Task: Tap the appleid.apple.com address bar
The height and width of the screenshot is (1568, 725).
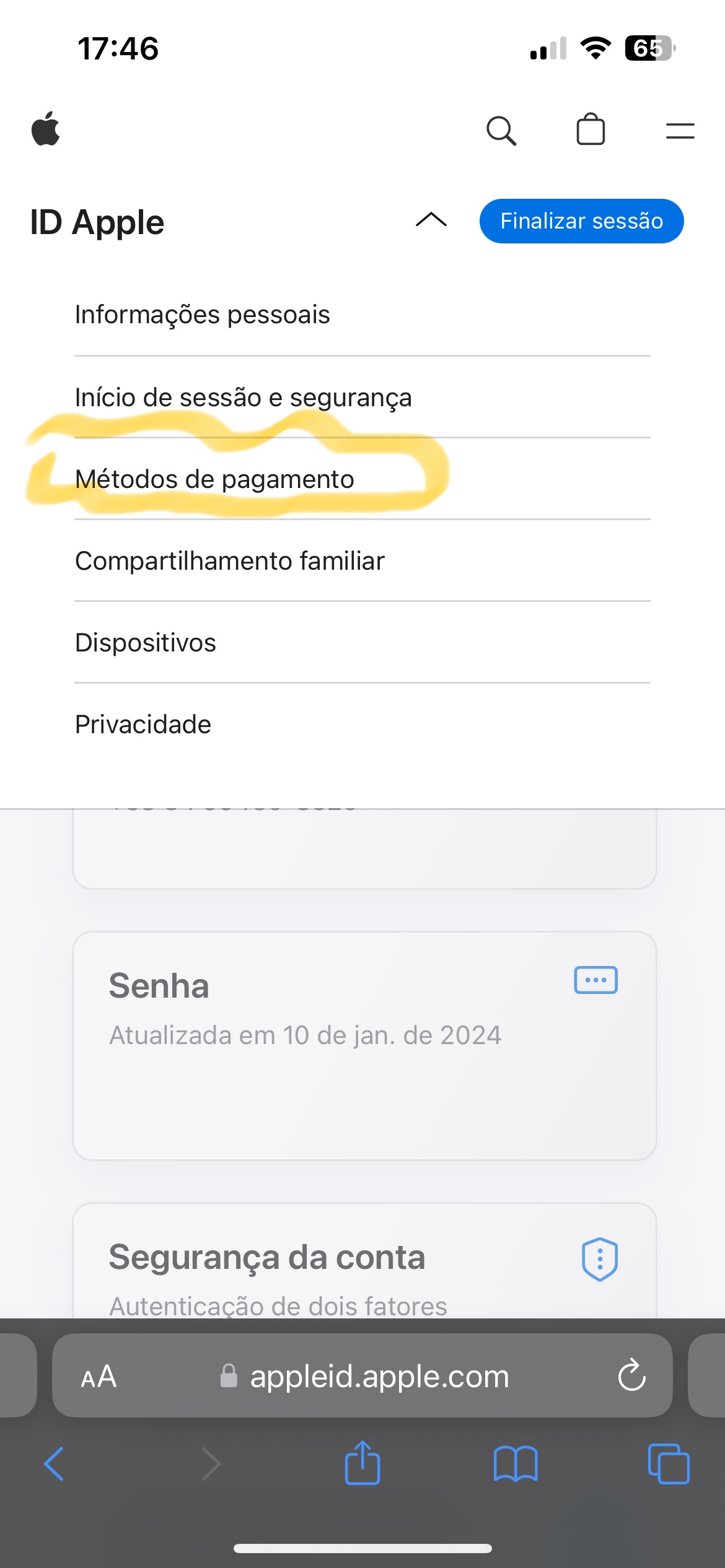Action: 378,1377
